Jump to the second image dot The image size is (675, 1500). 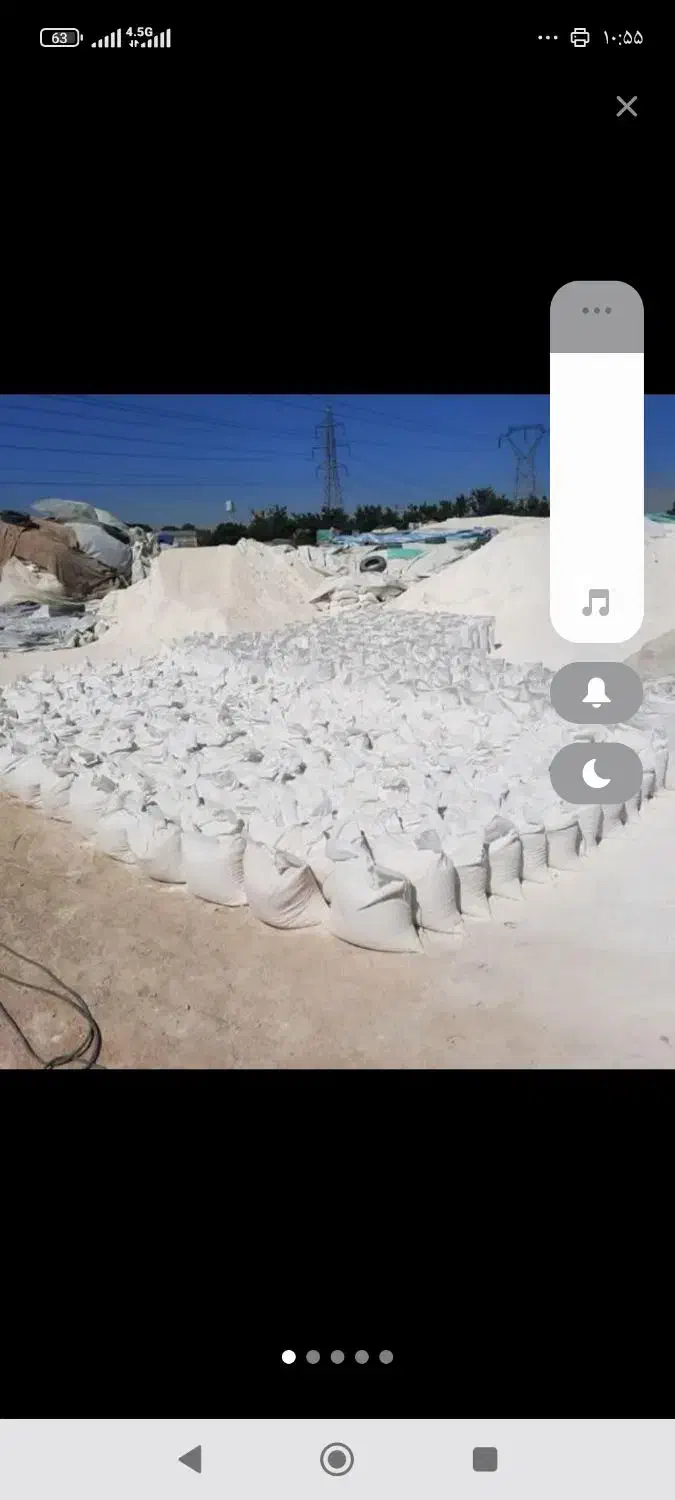click(313, 1357)
